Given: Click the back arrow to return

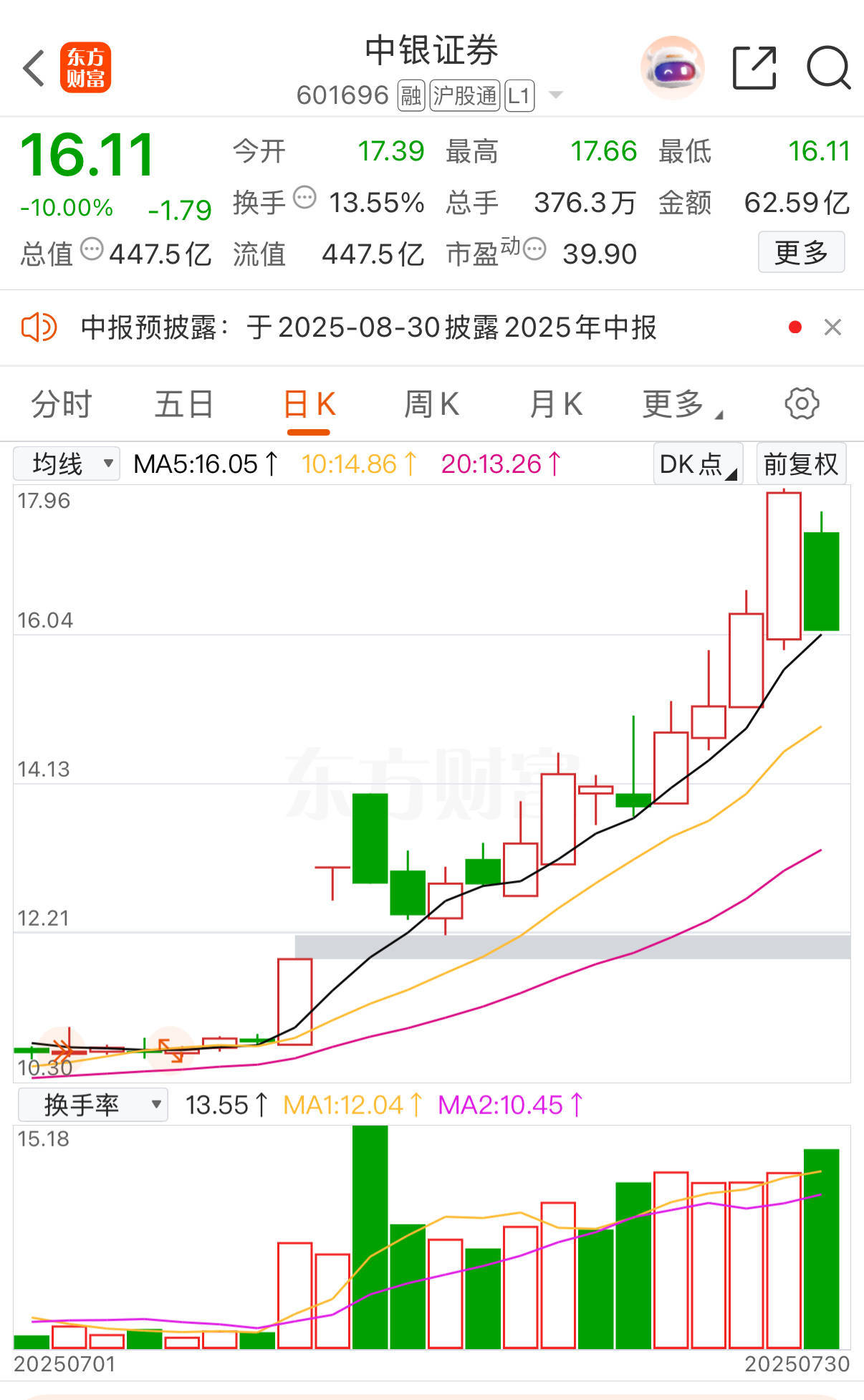Looking at the screenshot, I should point(32,67).
